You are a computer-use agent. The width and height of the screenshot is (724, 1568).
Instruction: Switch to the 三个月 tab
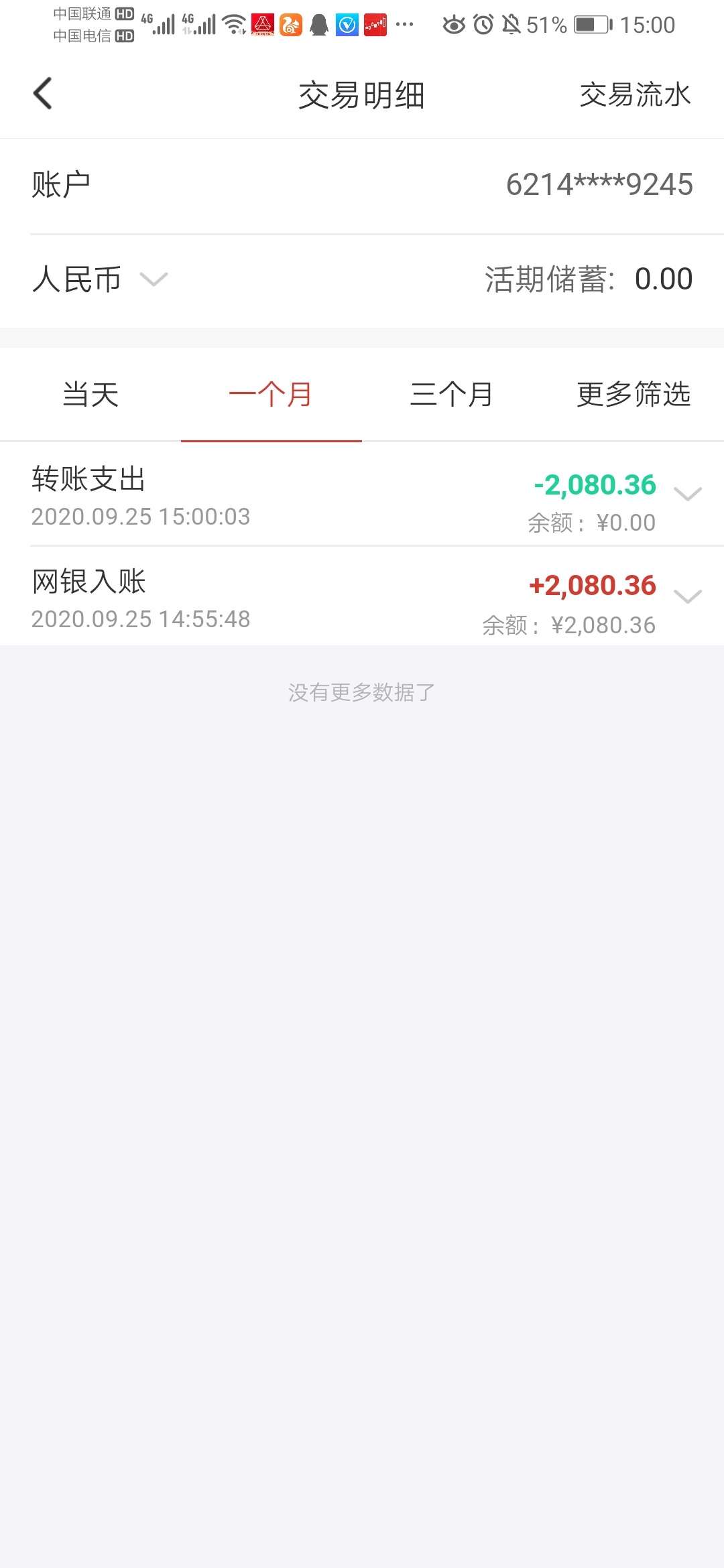tap(452, 394)
